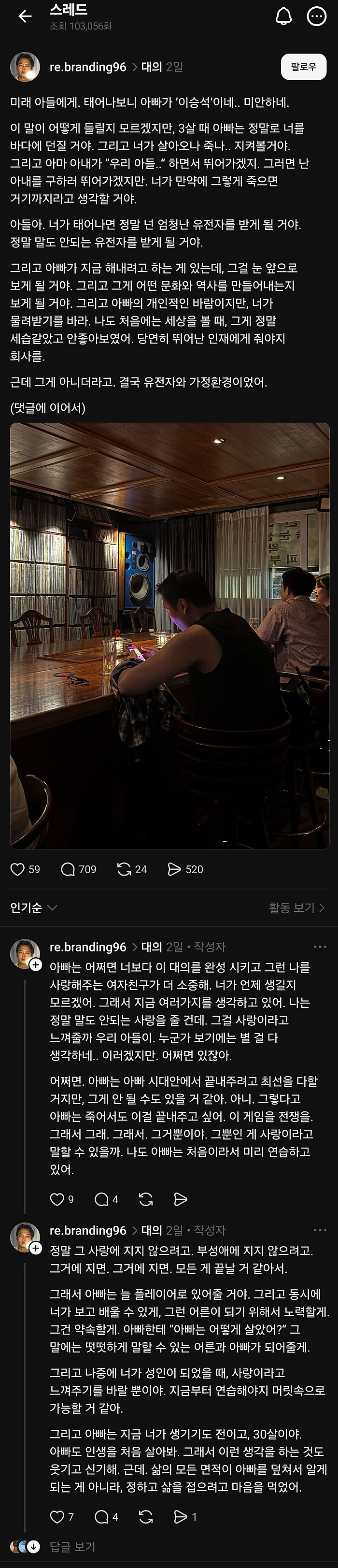
Task: Like the first reply with 9 likes
Action: tap(57, 1199)
